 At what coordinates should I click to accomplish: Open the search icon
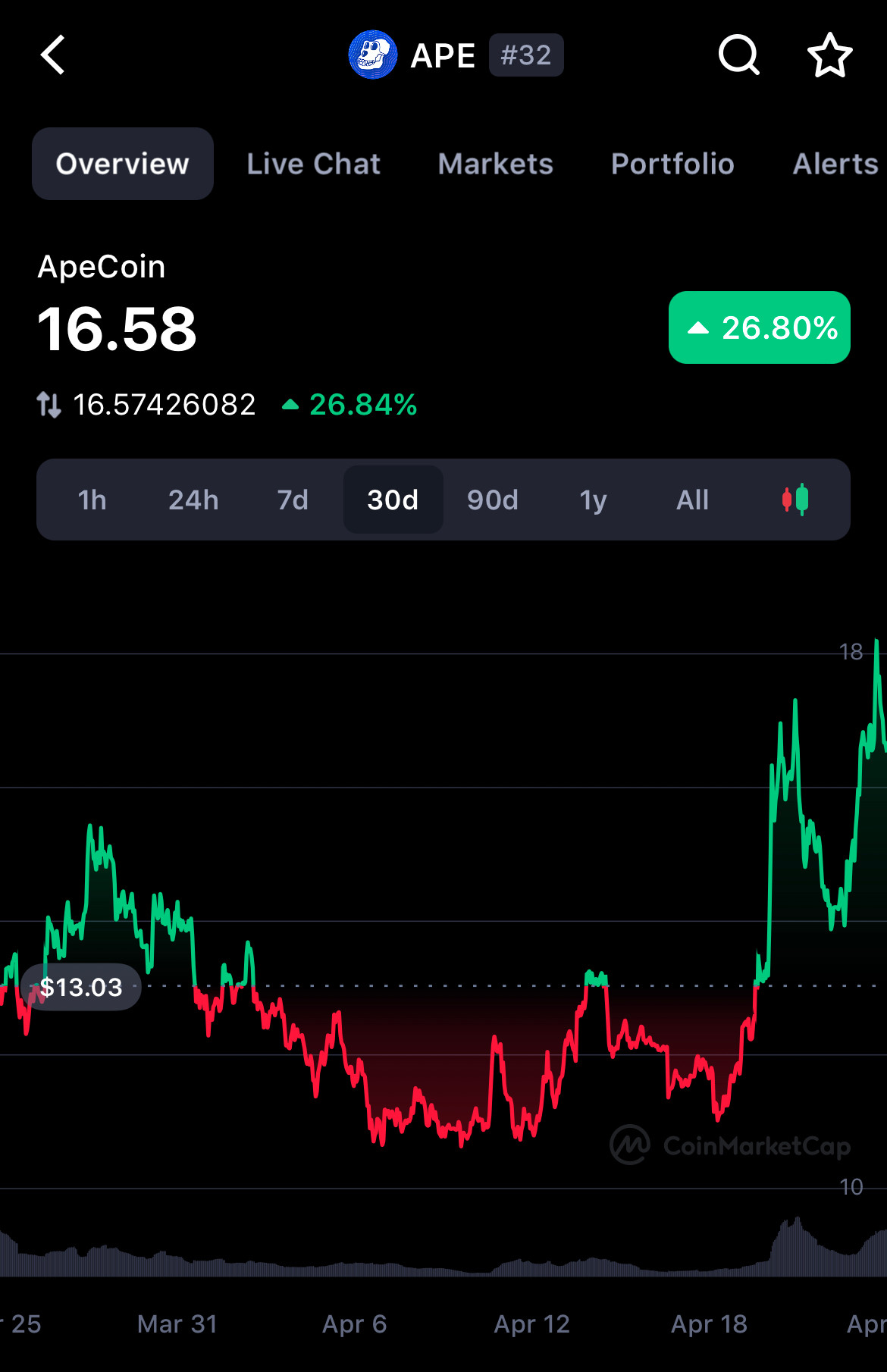coord(738,55)
